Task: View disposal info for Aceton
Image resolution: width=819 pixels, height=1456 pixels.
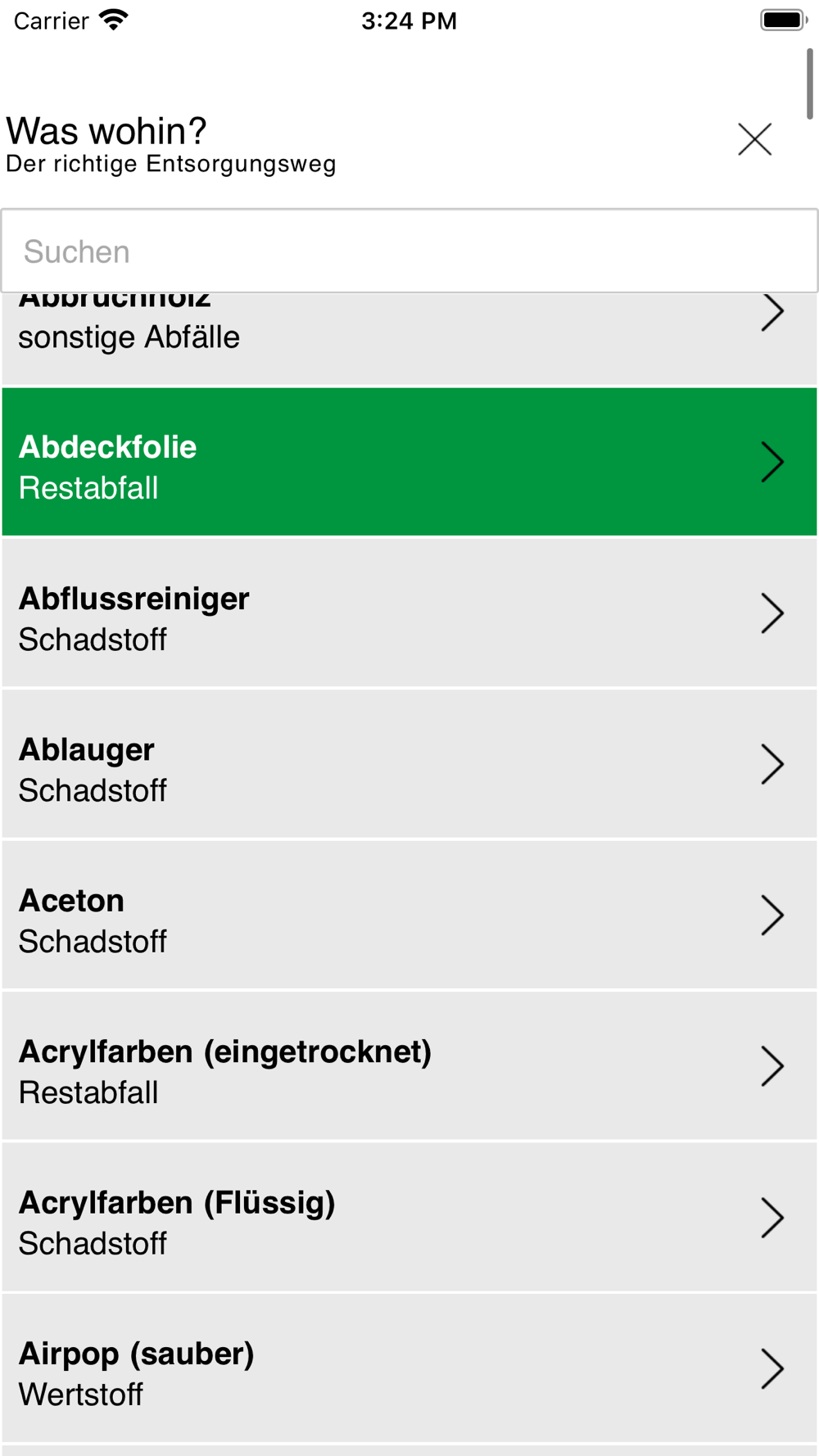Action: point(409,915)
